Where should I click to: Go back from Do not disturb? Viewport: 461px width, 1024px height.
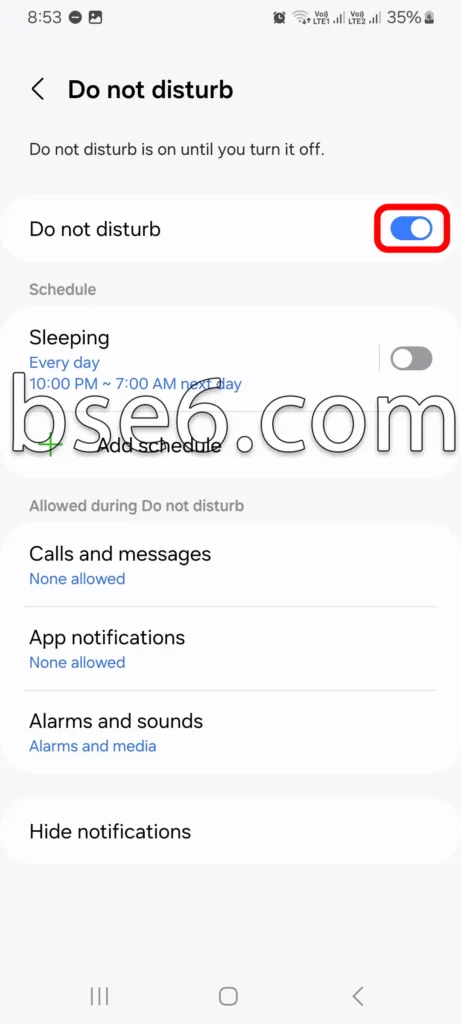[38, 89]
